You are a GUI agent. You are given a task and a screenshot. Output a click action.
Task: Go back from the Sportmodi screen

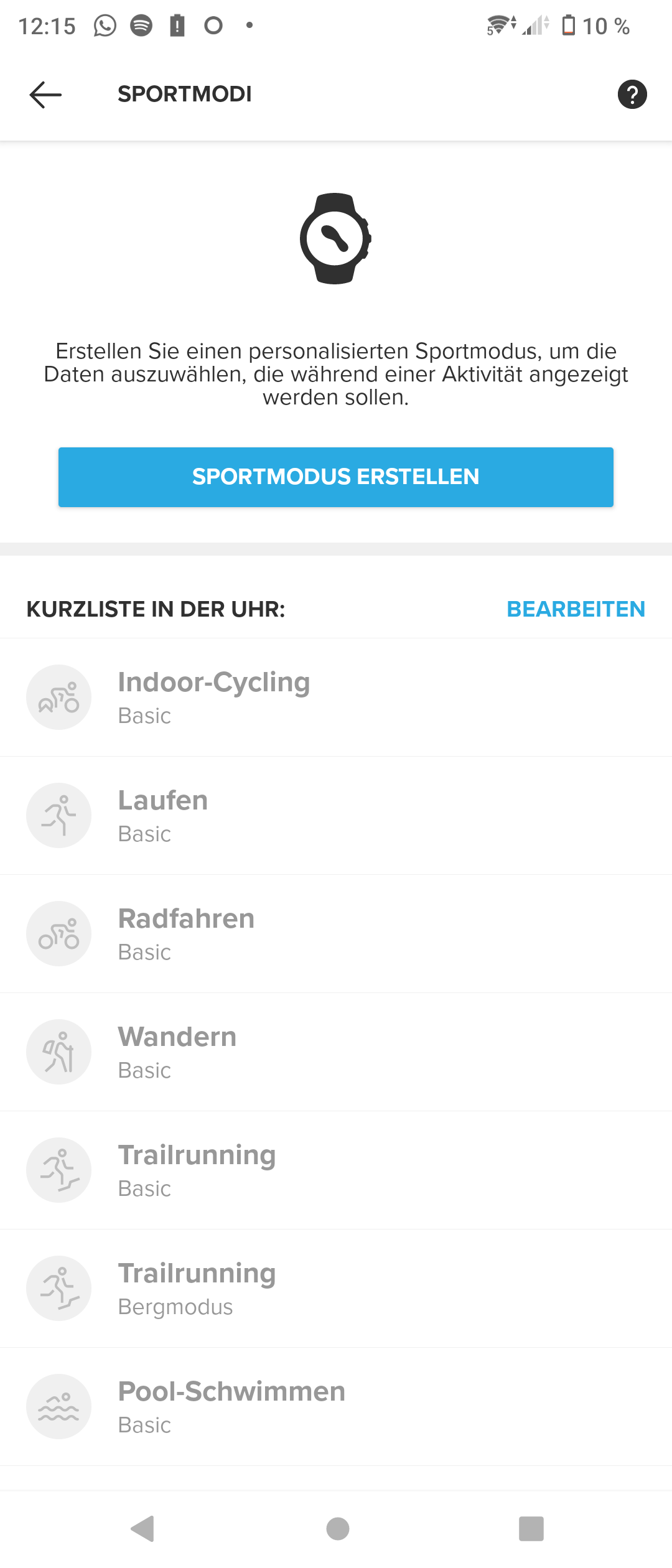[45, 95]
